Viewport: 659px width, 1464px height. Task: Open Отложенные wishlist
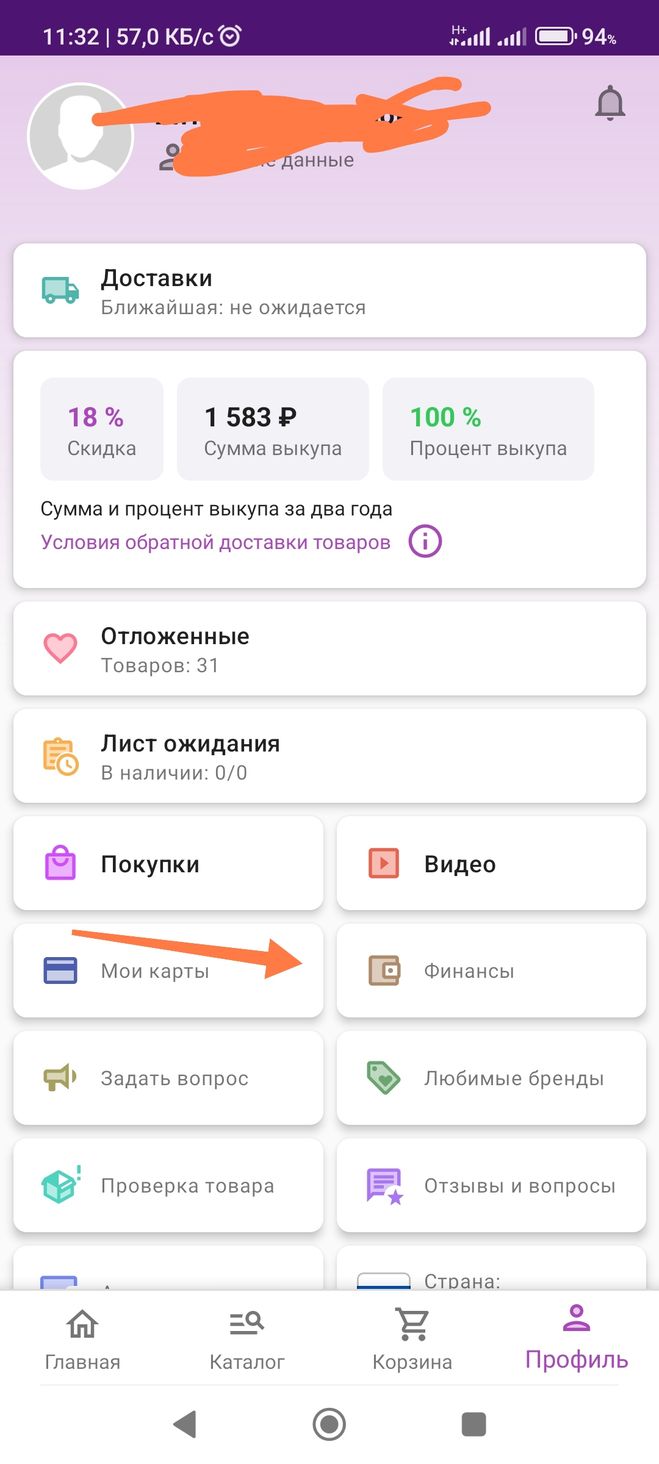(329, 649)
